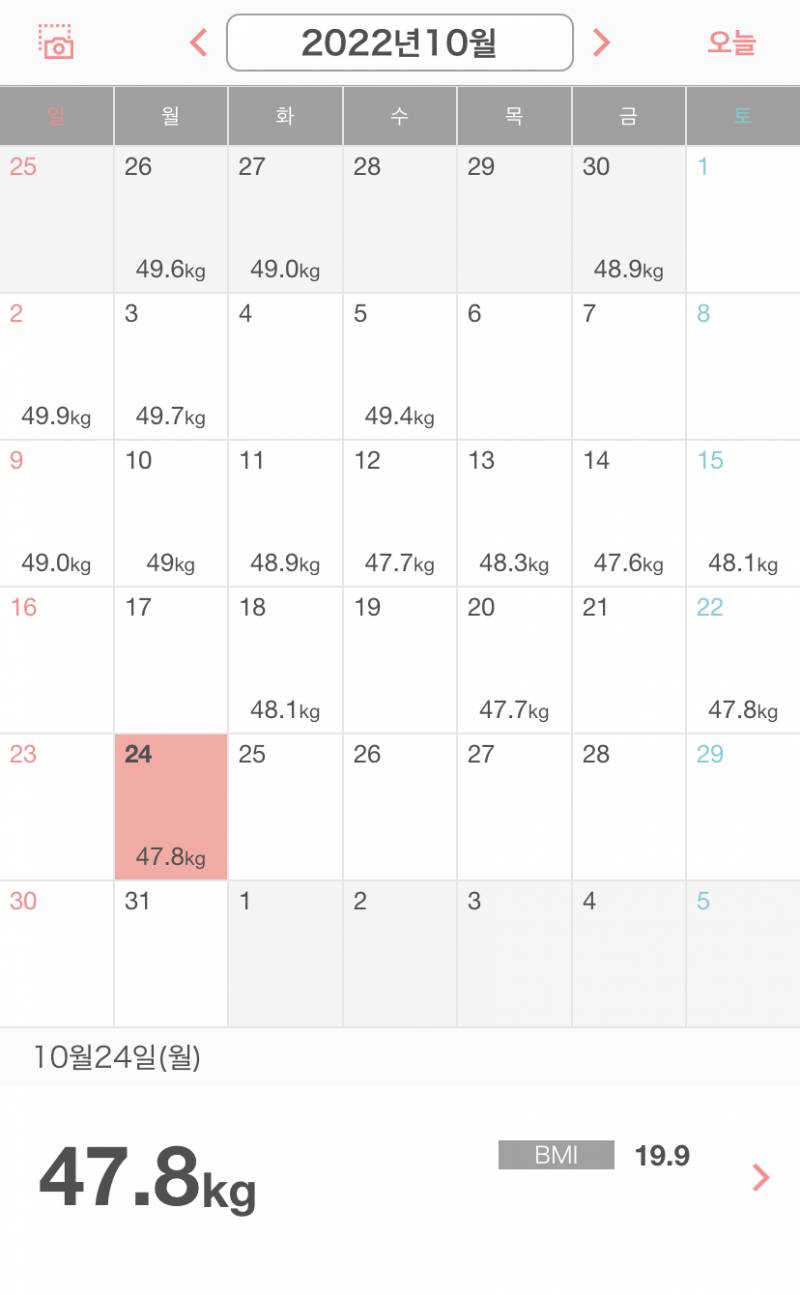The height and width of the screenshot is (1295, 800).
Task: Select October 15 with 48.1kg
Action: (x=742, y=513)
